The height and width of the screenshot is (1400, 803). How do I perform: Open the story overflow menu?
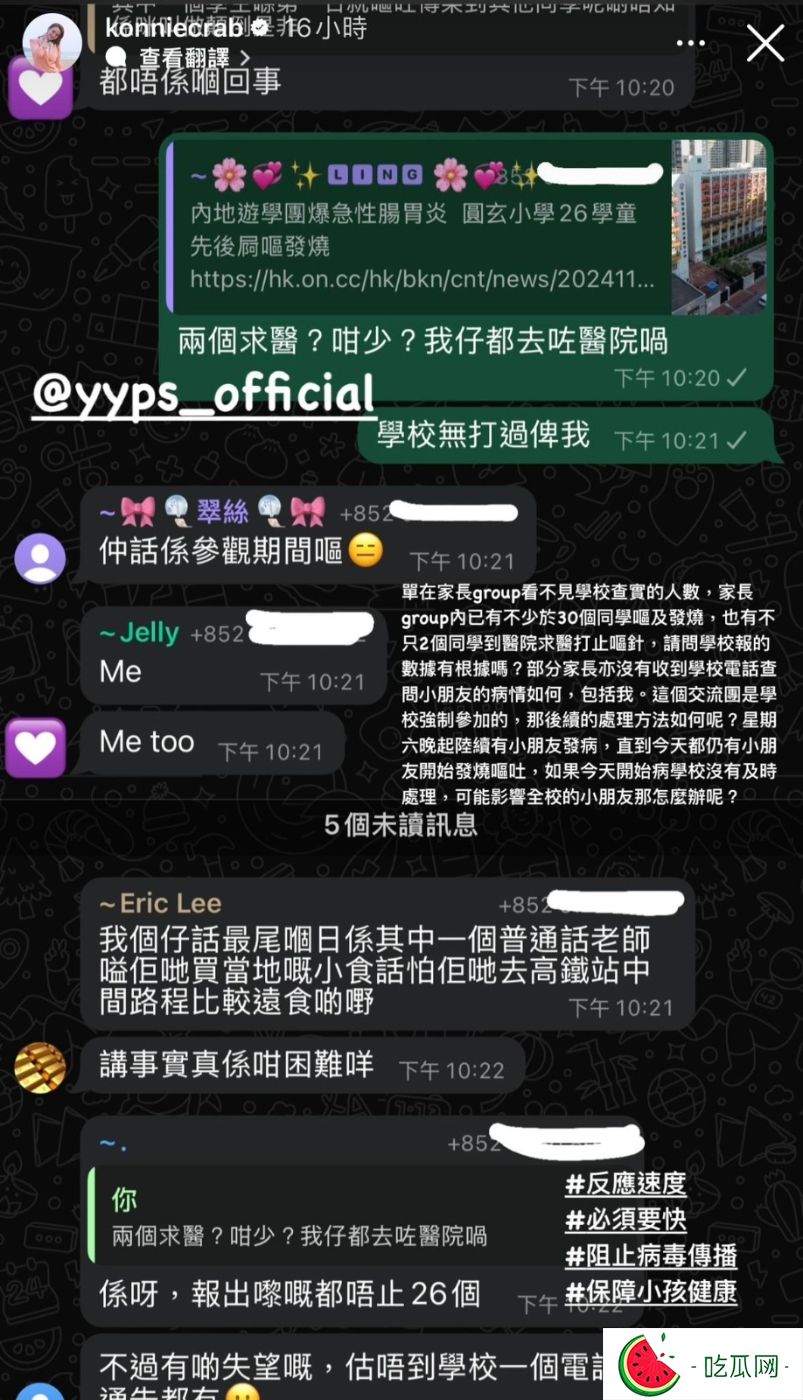click(691, 43)
